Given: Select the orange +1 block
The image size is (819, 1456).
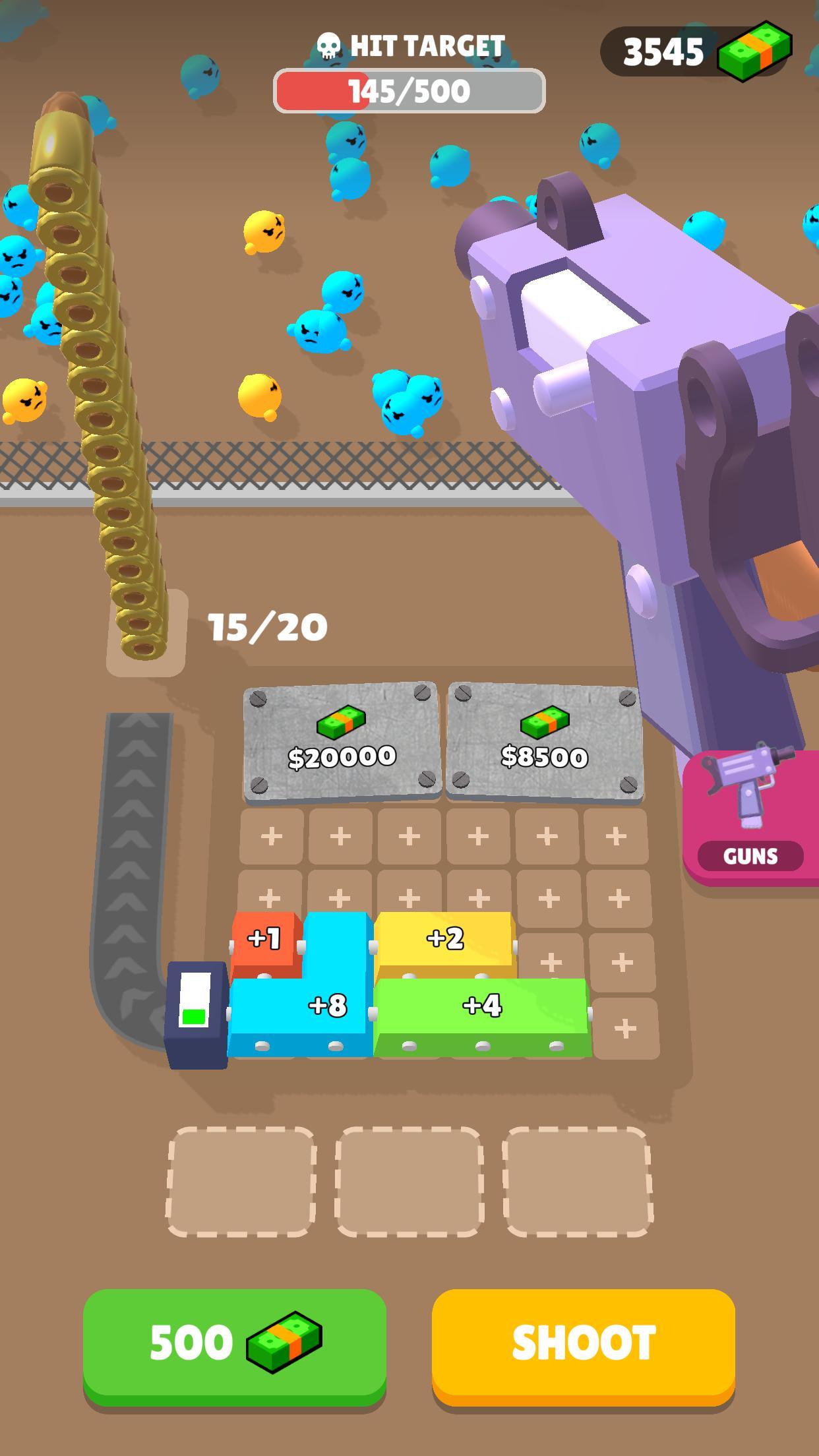Looking at the screenshot, I should [265, 938].
